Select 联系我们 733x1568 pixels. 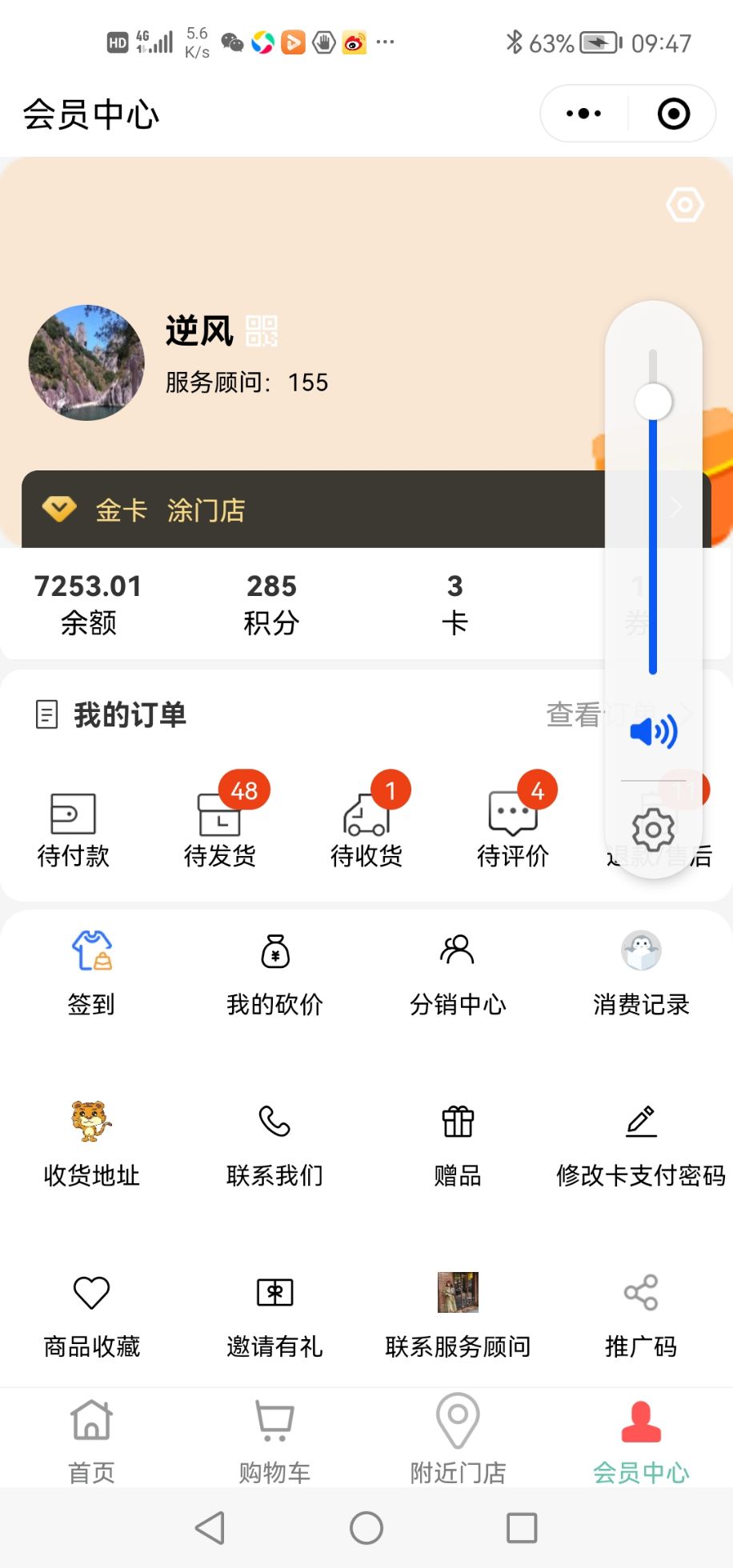click(x=275, y=1142)
